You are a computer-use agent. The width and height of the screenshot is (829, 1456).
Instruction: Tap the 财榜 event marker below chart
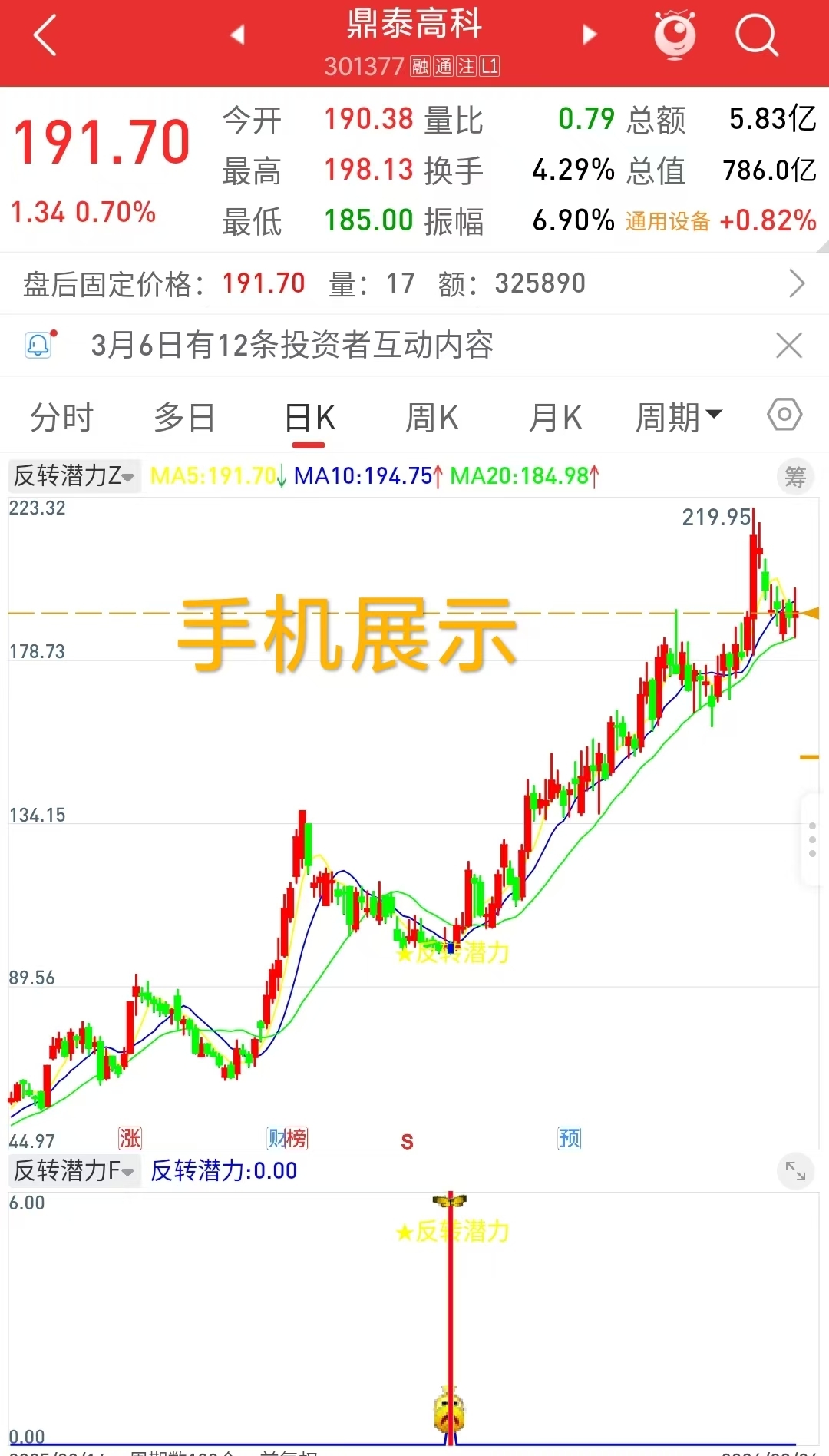pyautogui.click(x=286, y=1139)
